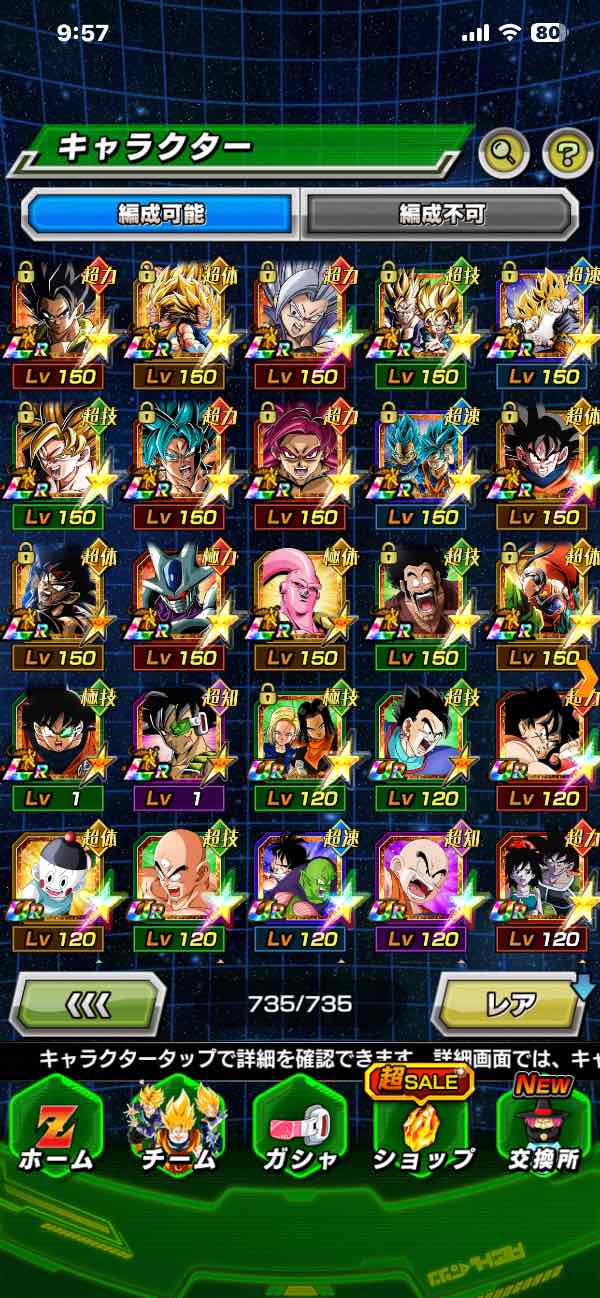Open the チーム menu
The height and width of the screenshot is (1298, 600).
point(177,1130)
